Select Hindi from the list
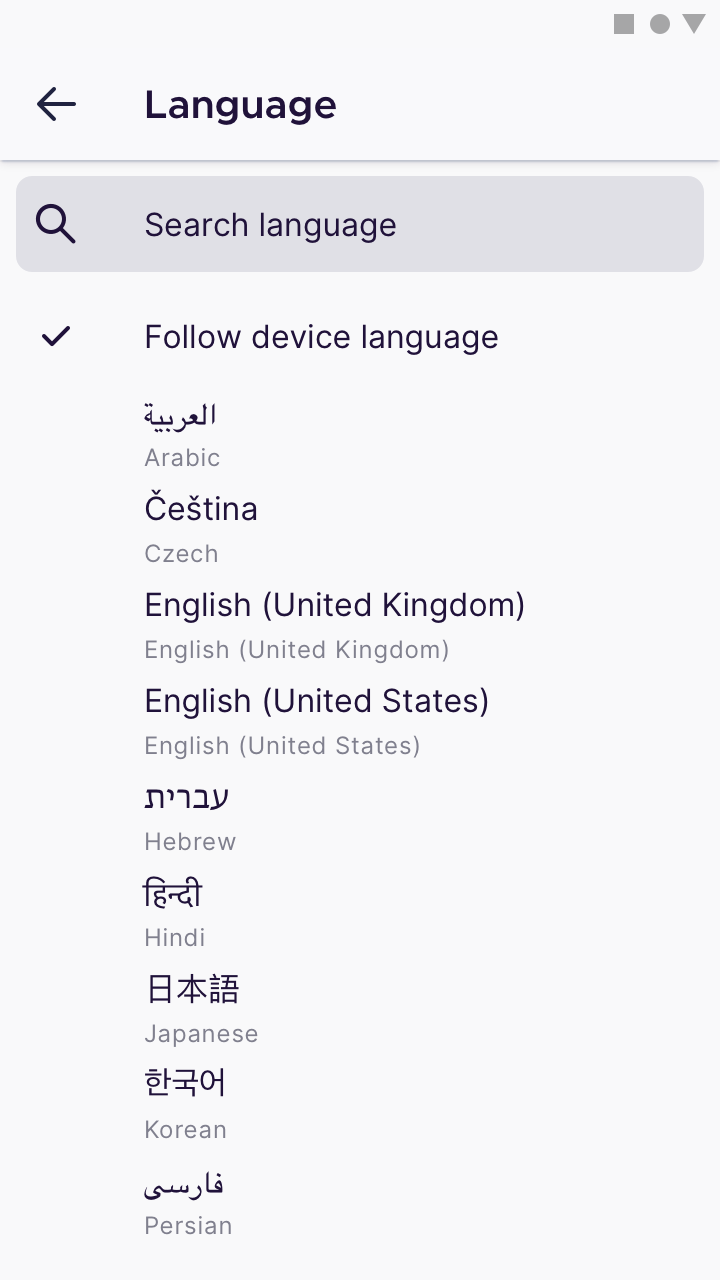This screenshot has height=1280, width=720. (360, 914)
